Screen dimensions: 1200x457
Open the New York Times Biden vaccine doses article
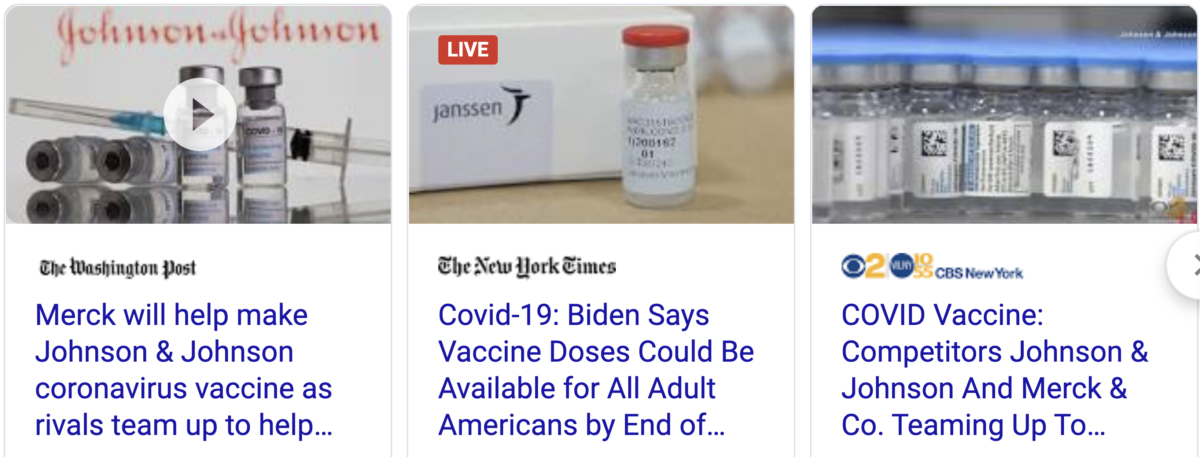tap(596, 370)
